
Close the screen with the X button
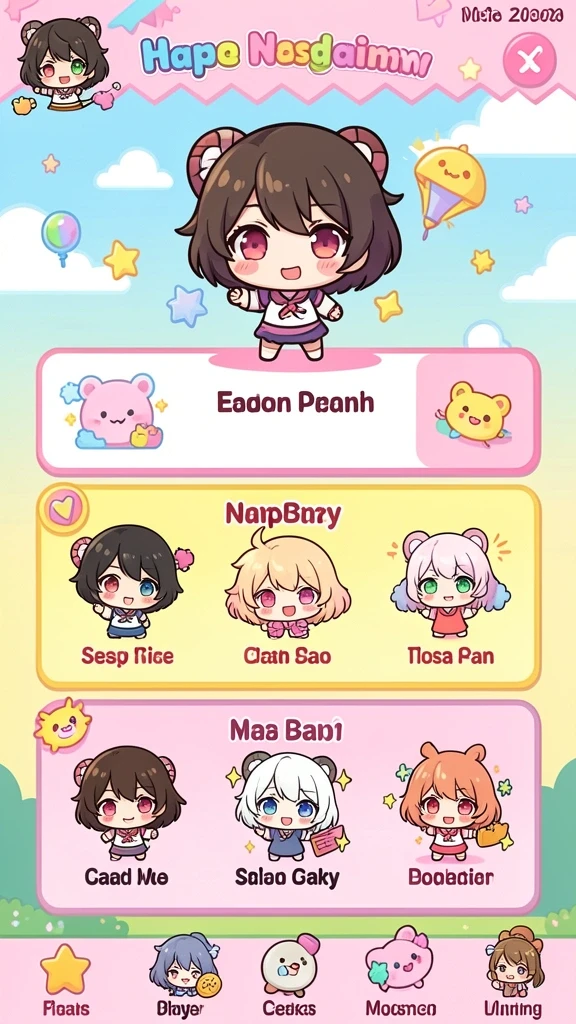pyautogui.click(x=529, y=61)
